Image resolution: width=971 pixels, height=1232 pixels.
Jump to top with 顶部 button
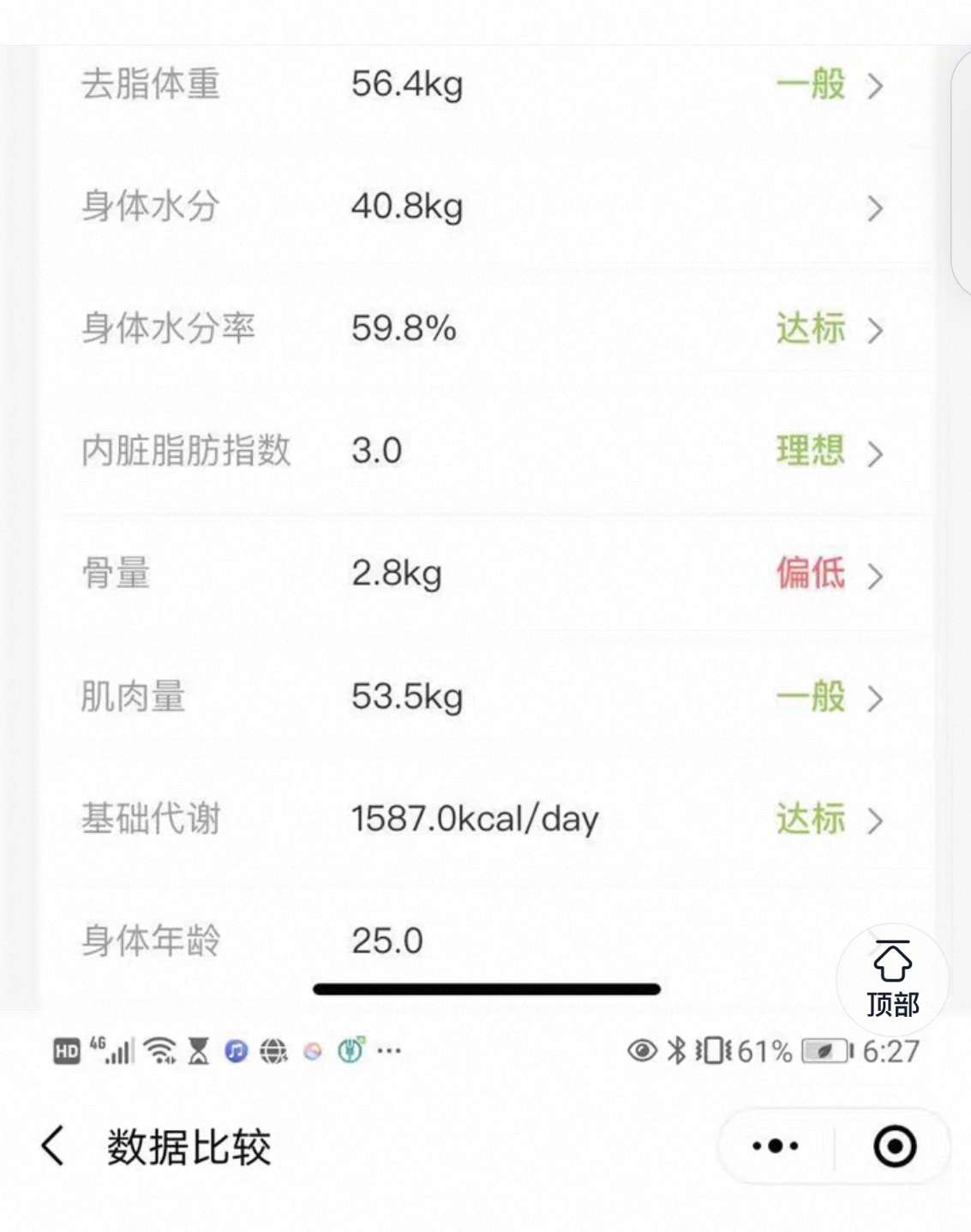(x=892, y=979)
